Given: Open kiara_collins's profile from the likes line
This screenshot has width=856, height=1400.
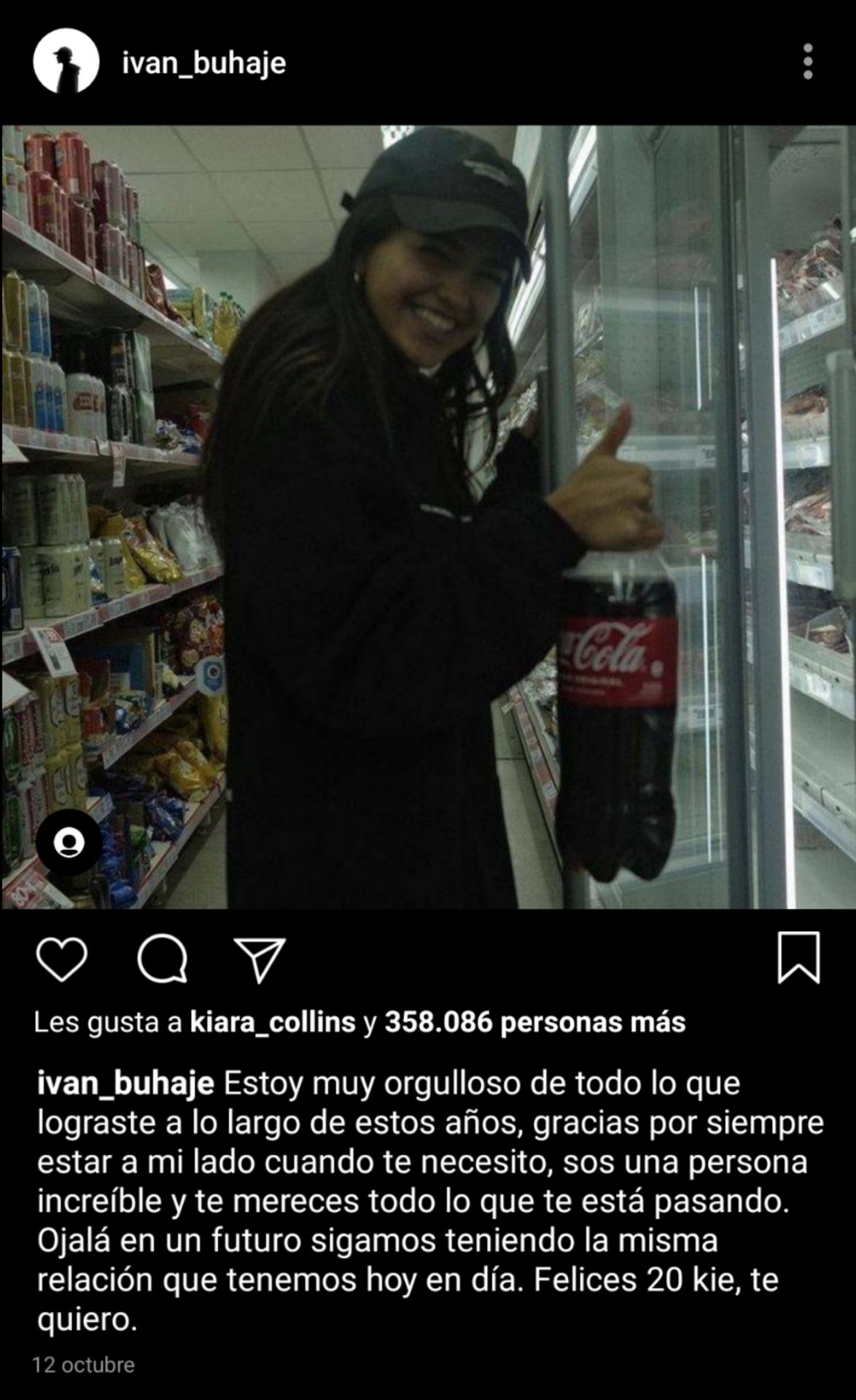Looking at the screenshot, I should 273,1022.
